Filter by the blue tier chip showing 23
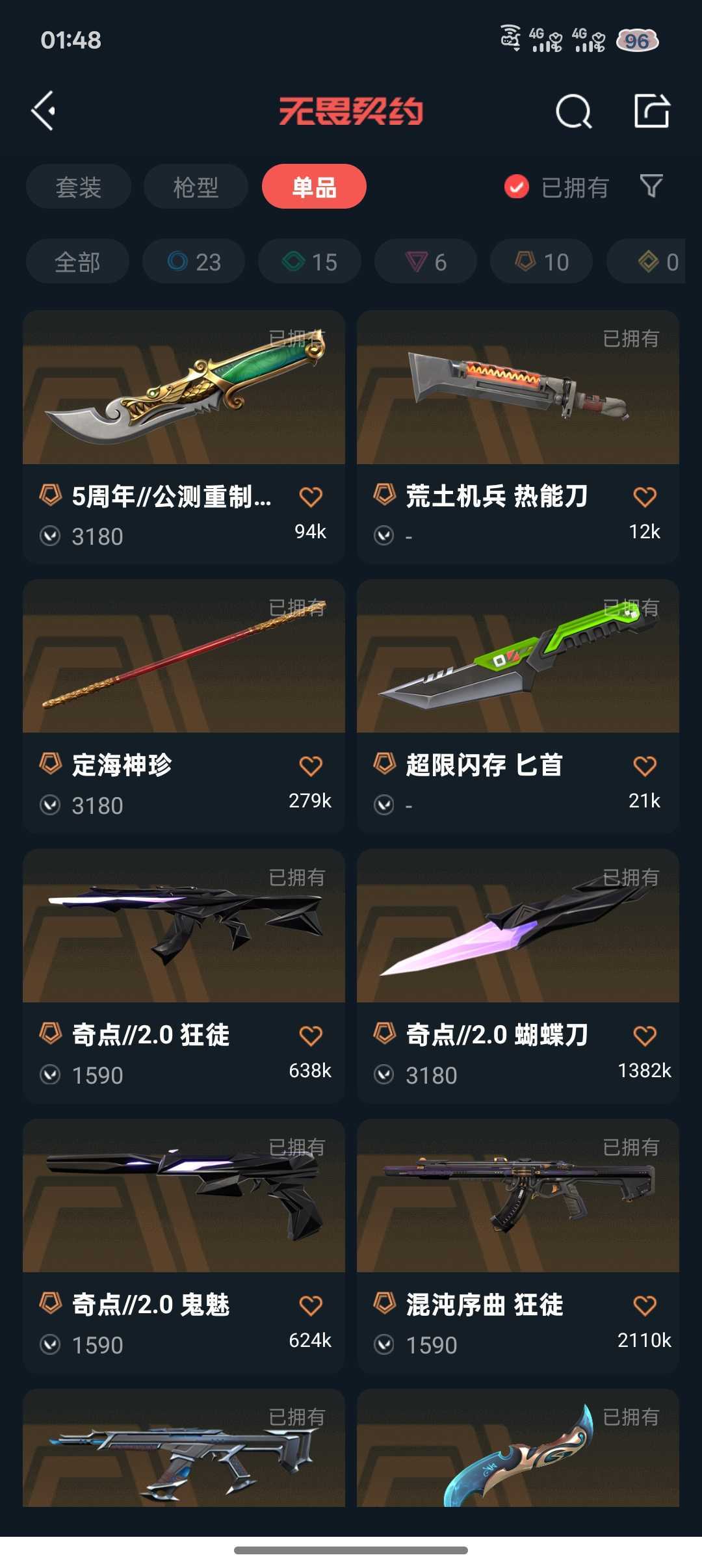 pos(194,262)
